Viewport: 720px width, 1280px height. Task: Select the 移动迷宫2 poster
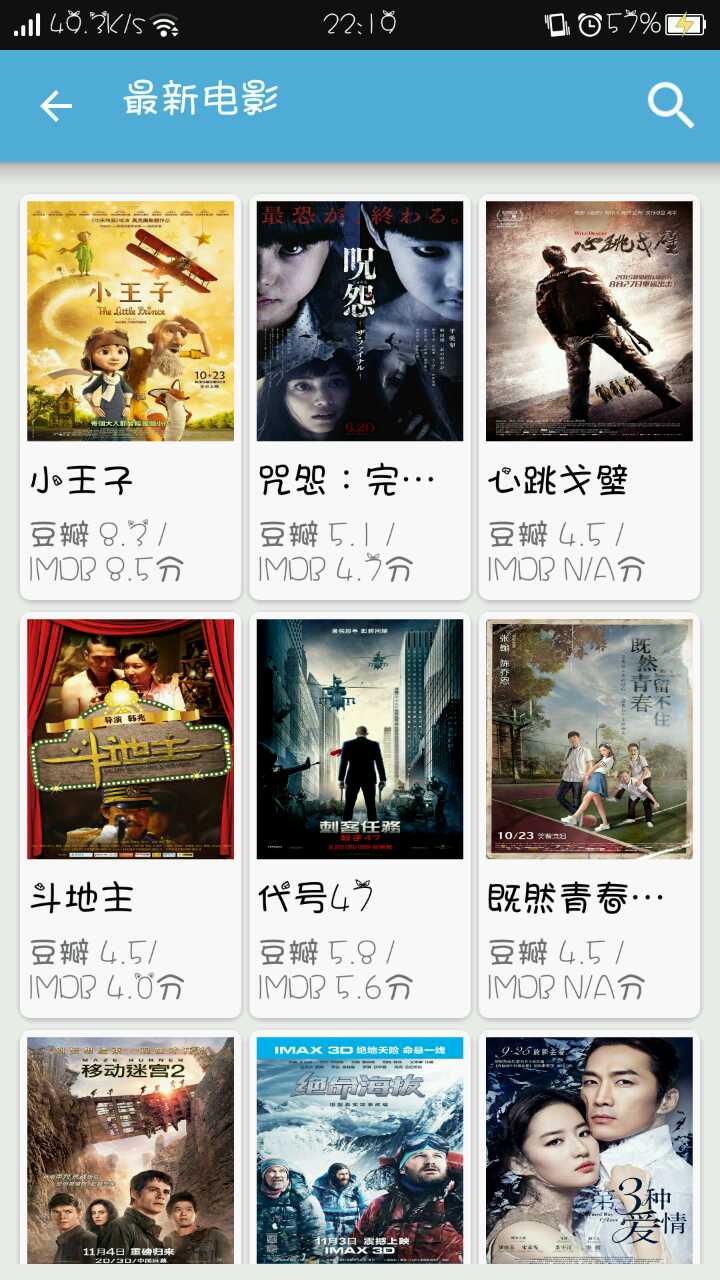(130, 1150)
